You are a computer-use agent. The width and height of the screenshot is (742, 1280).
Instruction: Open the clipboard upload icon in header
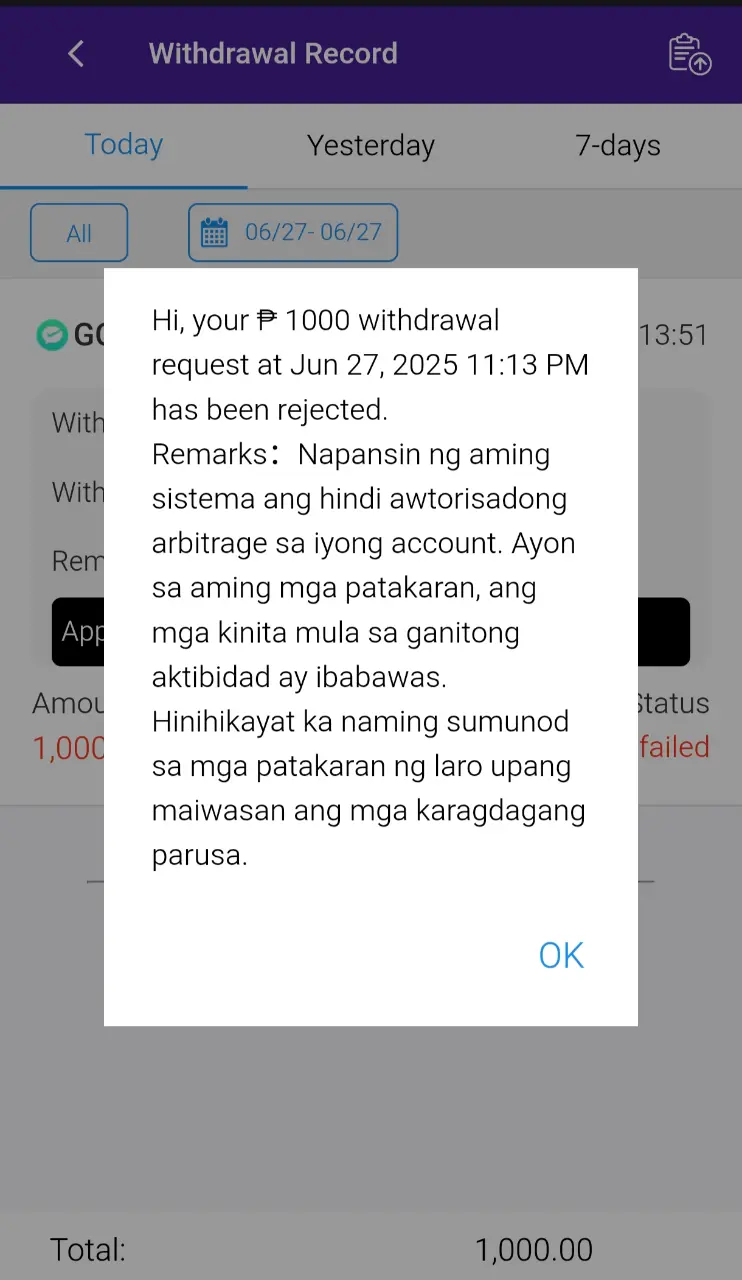point(689,54)
